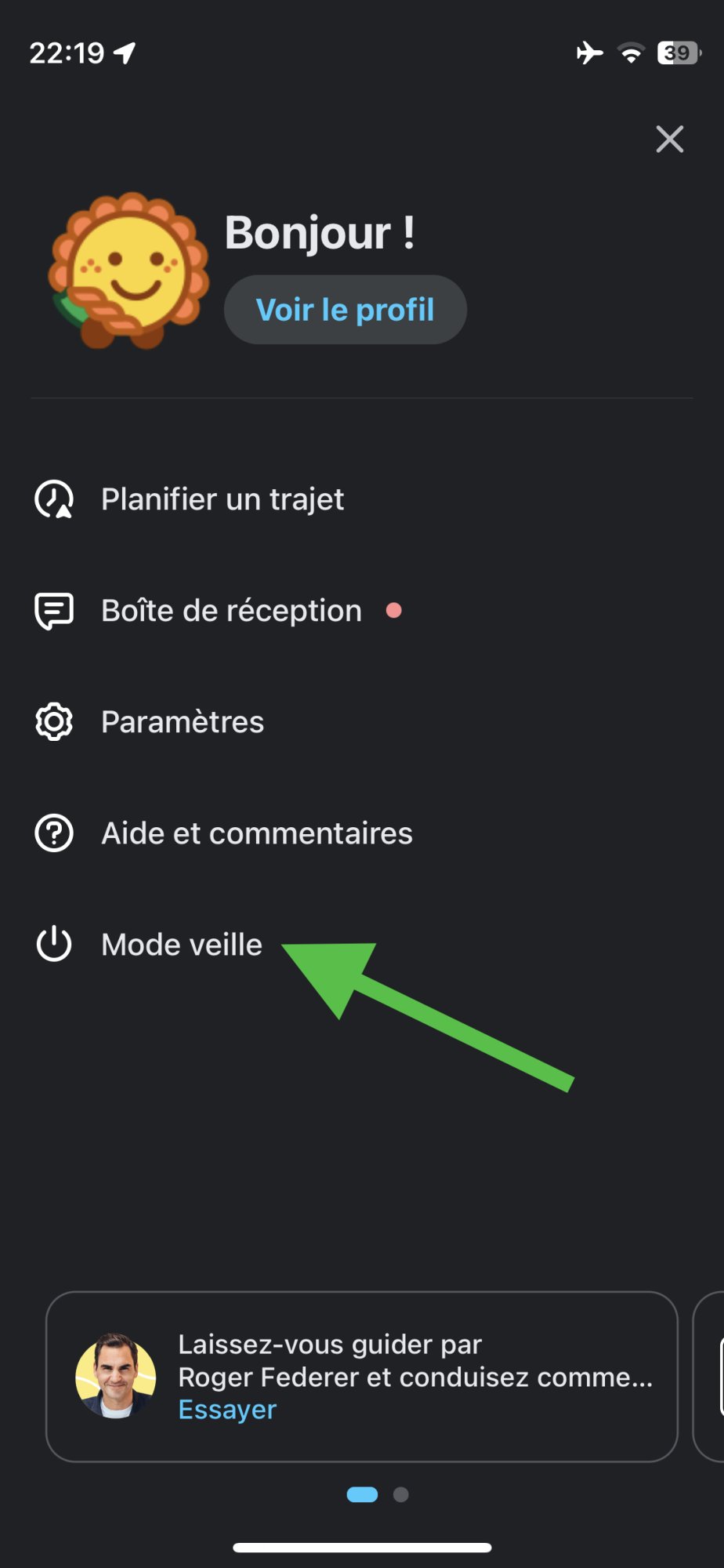Open Aide et commentaires

click(x=256, y=833)
